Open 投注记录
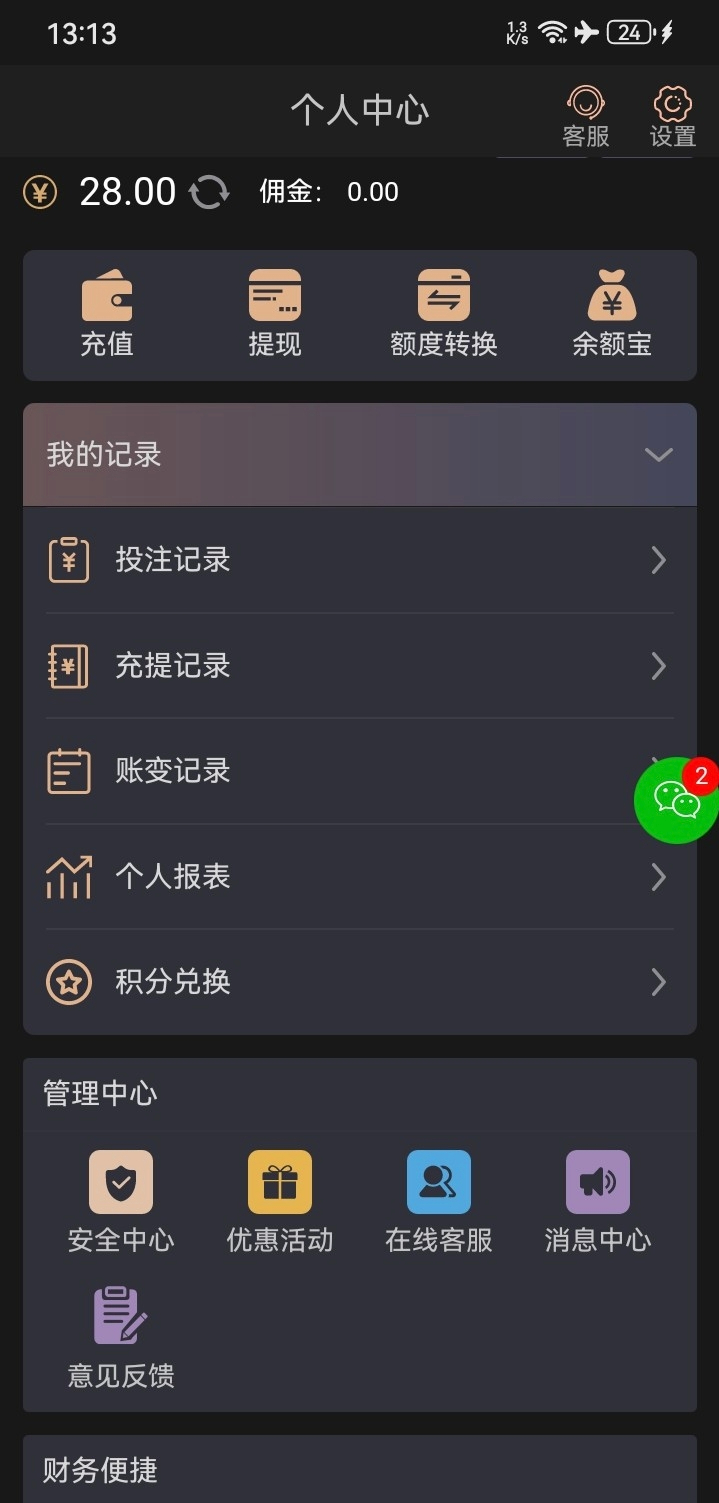Viewport: 719px width, 1503px height. [359, 560]
